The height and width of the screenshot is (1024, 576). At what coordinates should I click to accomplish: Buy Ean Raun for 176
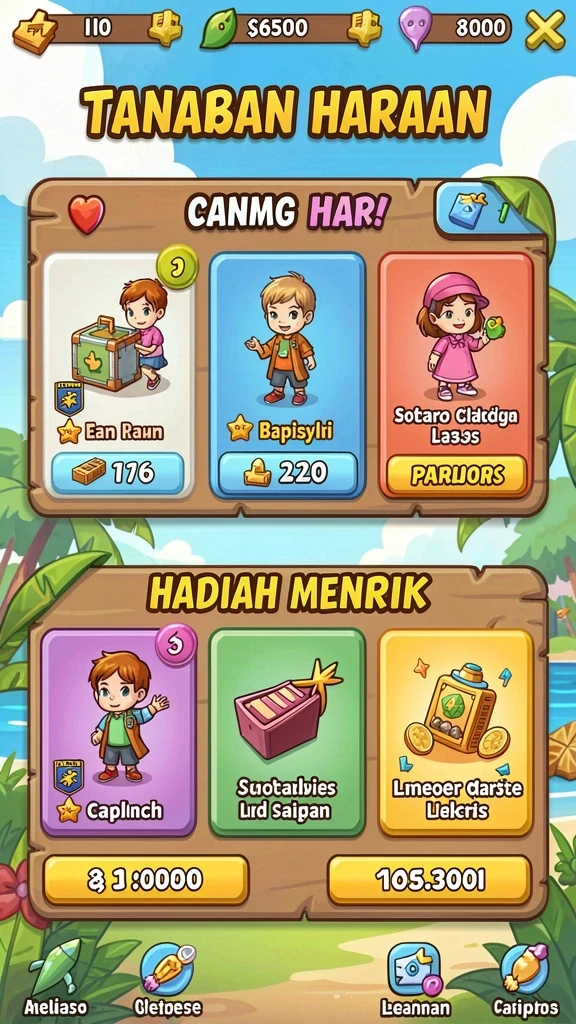coord(118,472)
